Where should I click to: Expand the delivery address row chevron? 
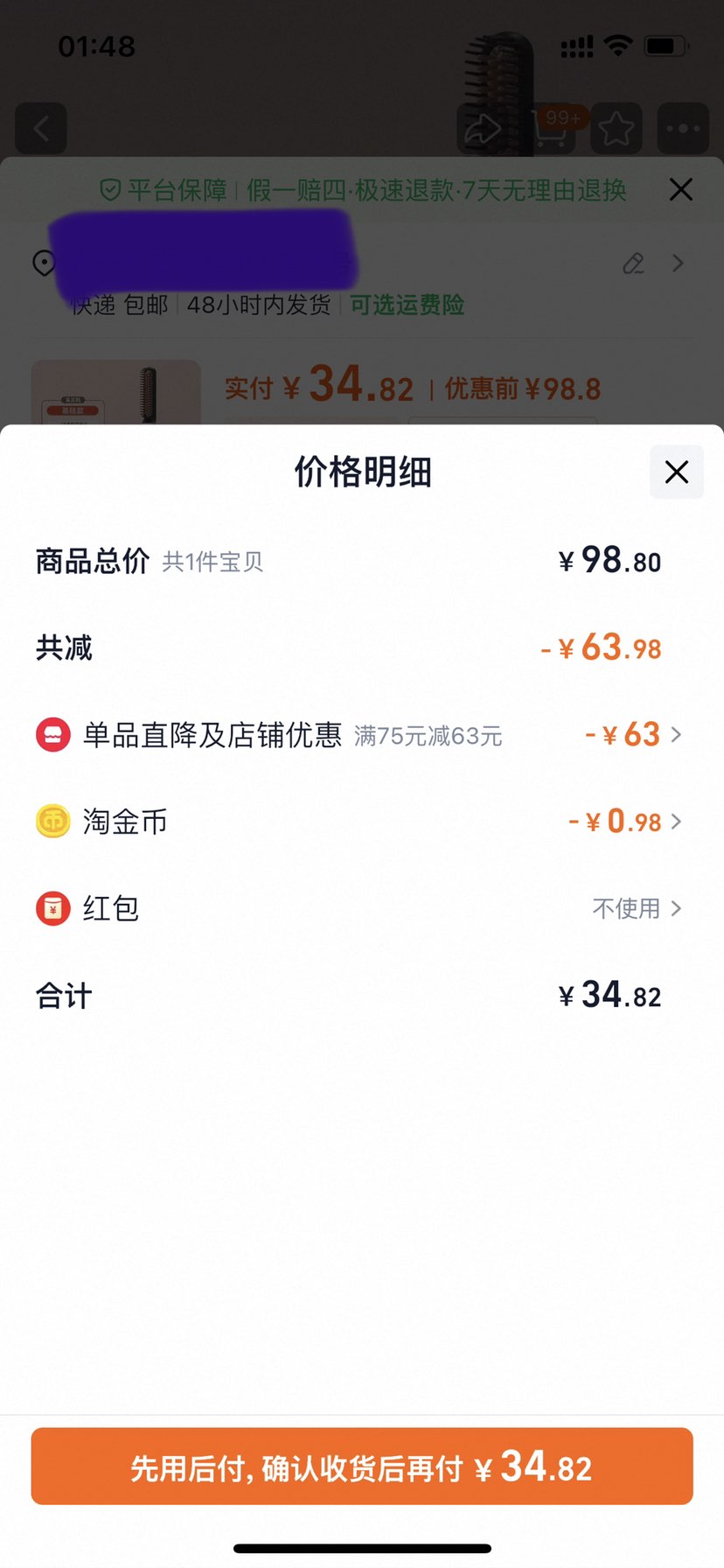(x=679, y=263)
